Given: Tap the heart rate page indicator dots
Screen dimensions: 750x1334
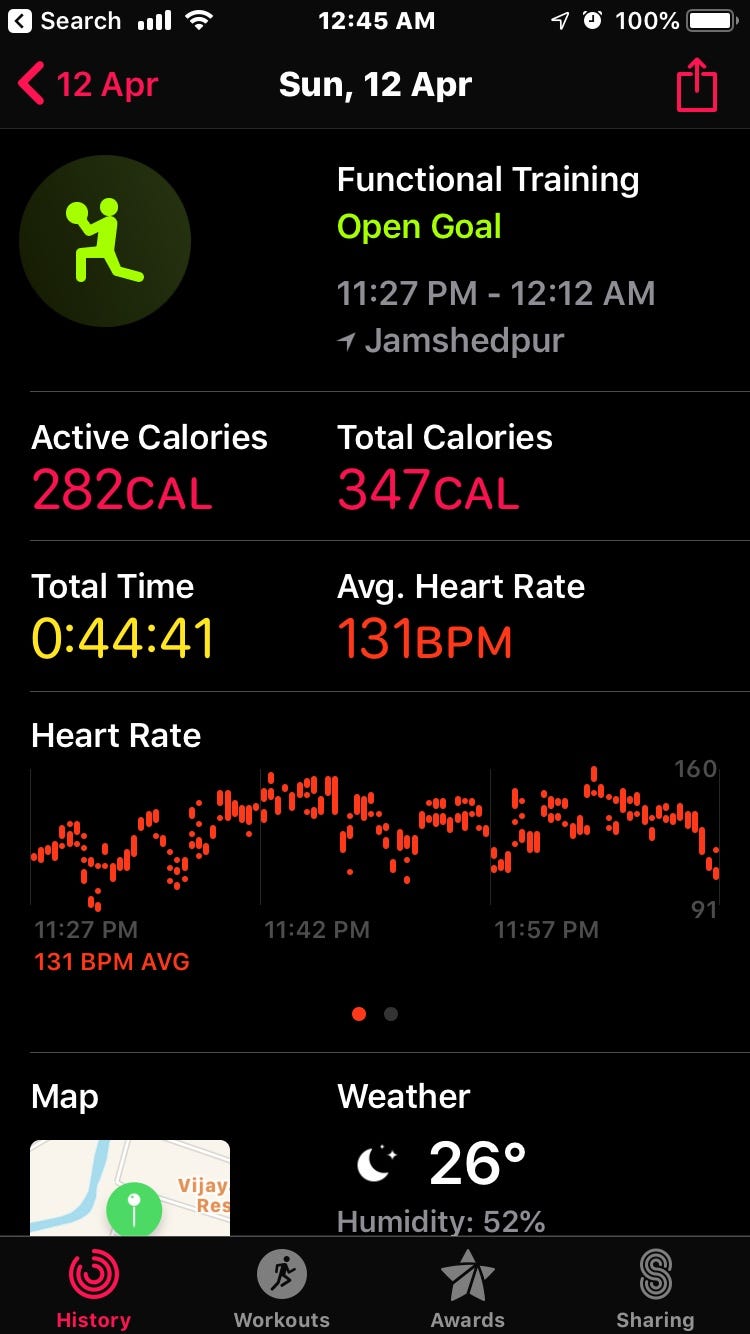Looking at the screenshot, I should pos(375,1014).
